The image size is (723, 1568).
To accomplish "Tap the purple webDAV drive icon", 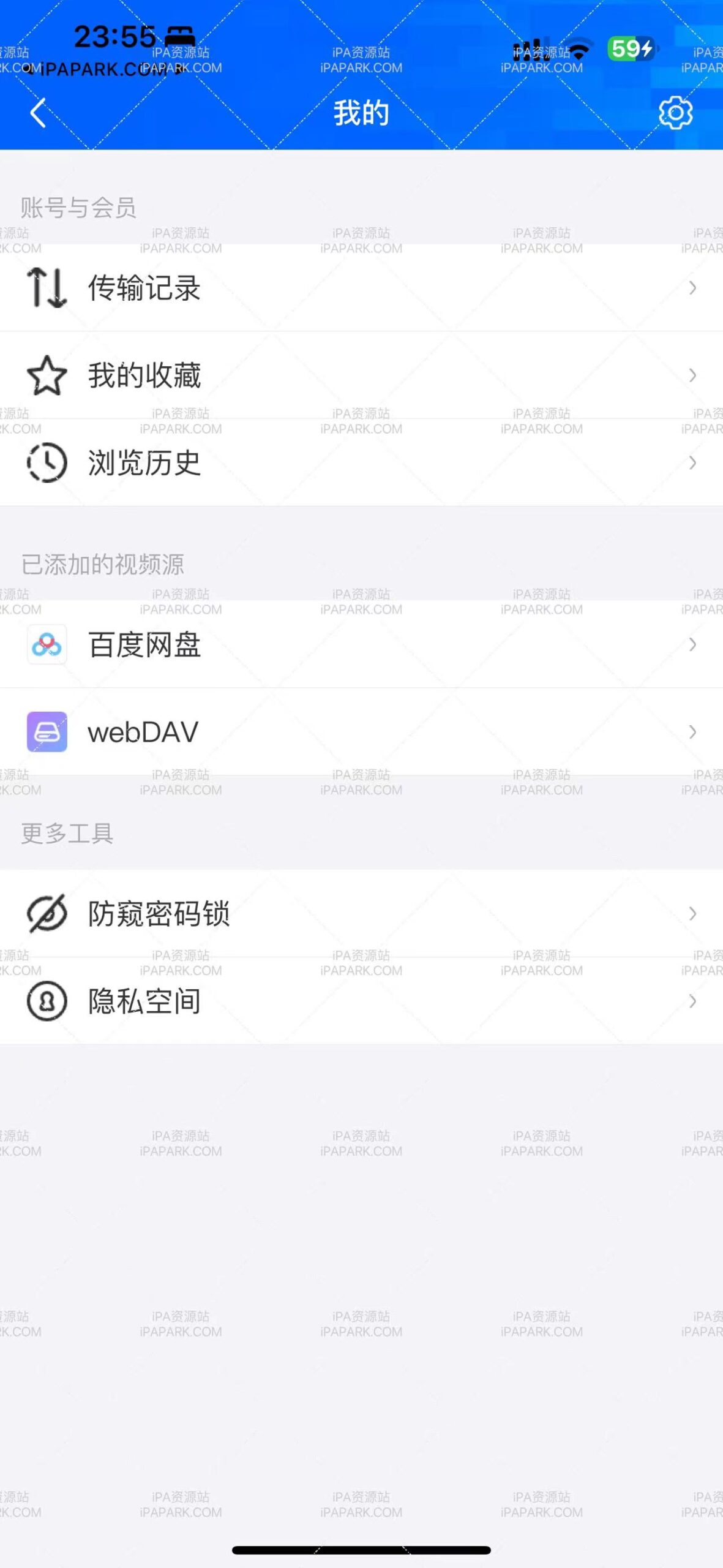I will pos(48,732).
